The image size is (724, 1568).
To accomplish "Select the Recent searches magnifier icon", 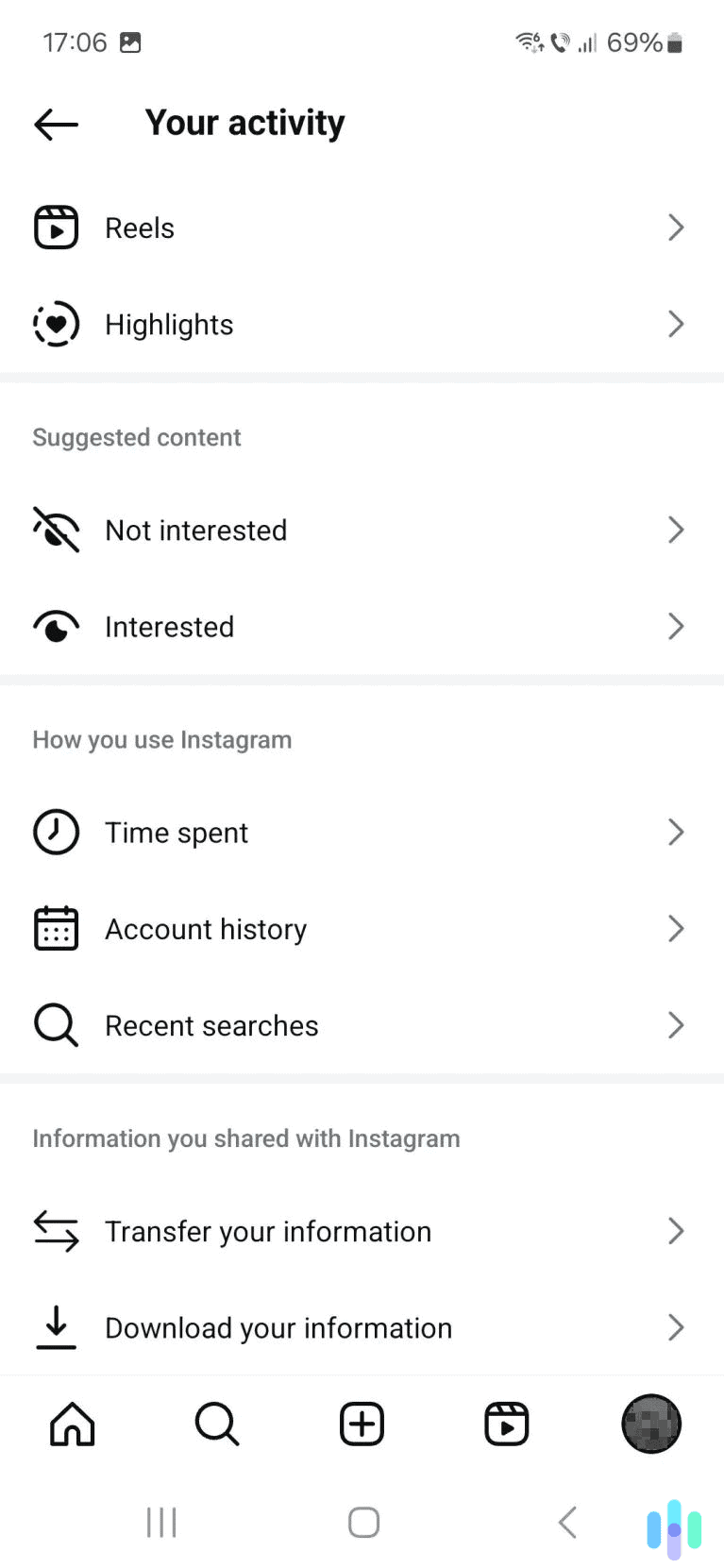I will click(56, 1025).
